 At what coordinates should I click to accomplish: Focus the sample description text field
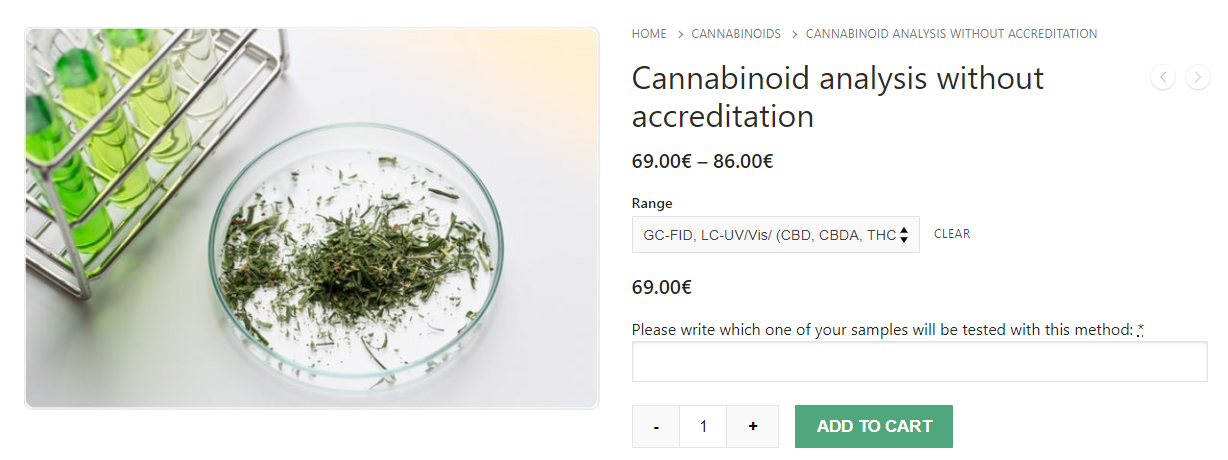click(919, 362)
